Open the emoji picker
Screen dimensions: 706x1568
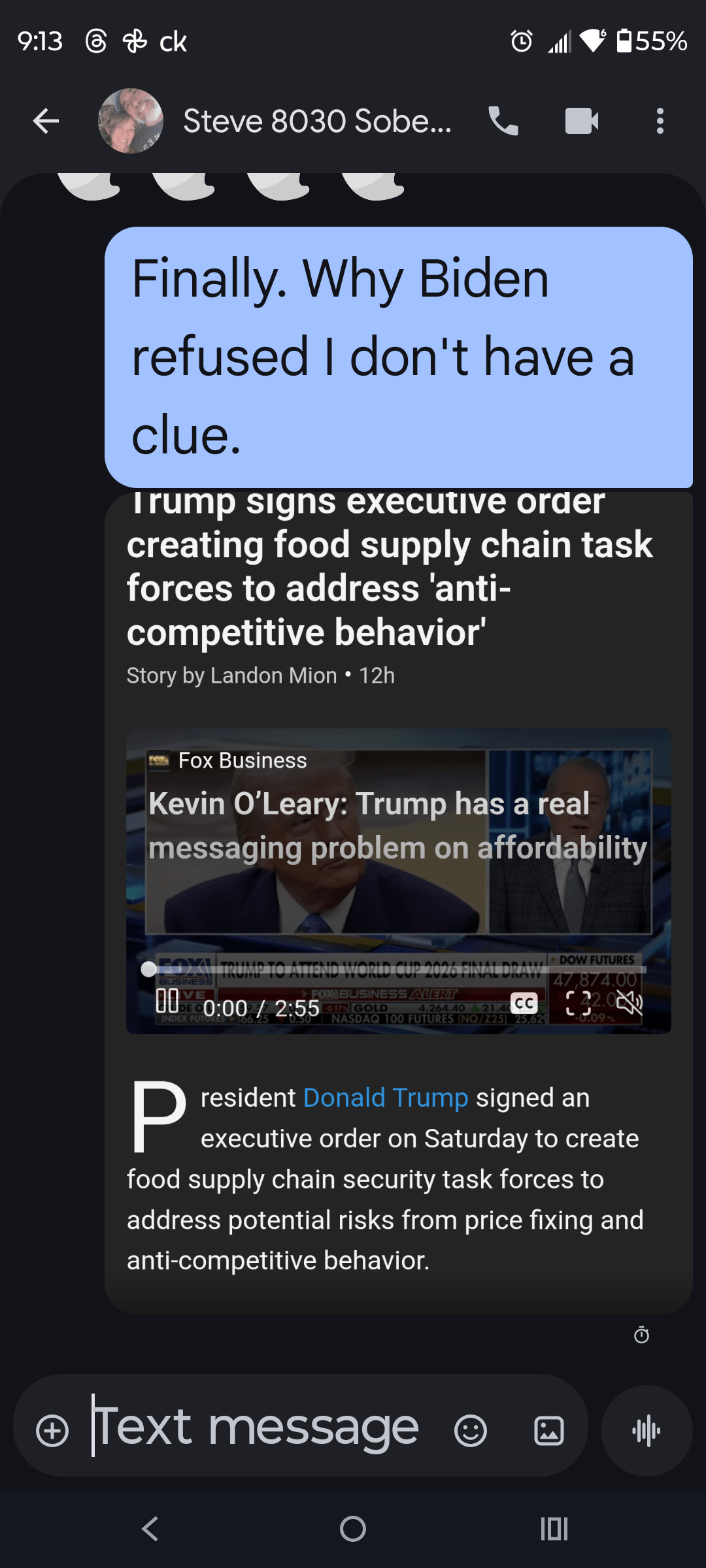tap(470, 1431)
